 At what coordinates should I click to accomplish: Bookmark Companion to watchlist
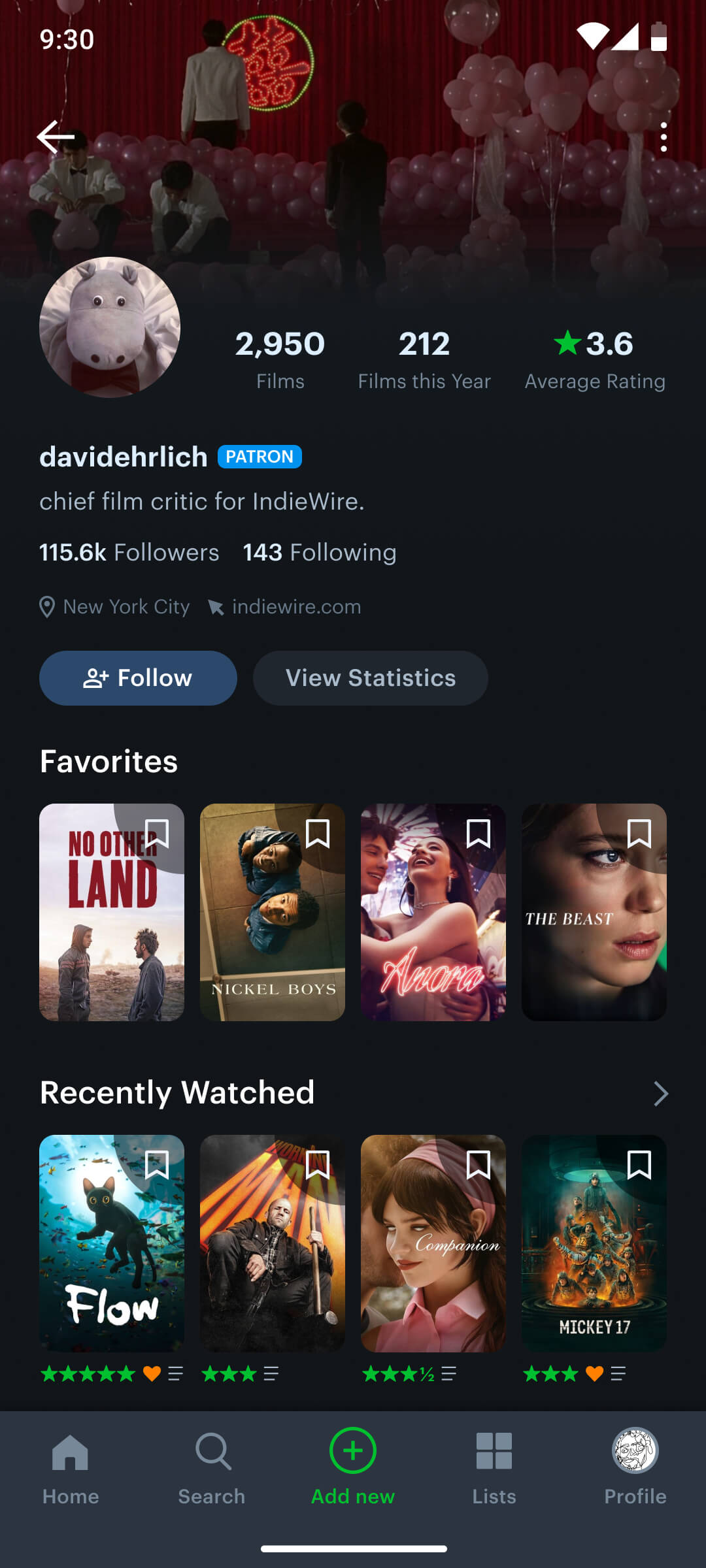click(x=479, y=1165)
